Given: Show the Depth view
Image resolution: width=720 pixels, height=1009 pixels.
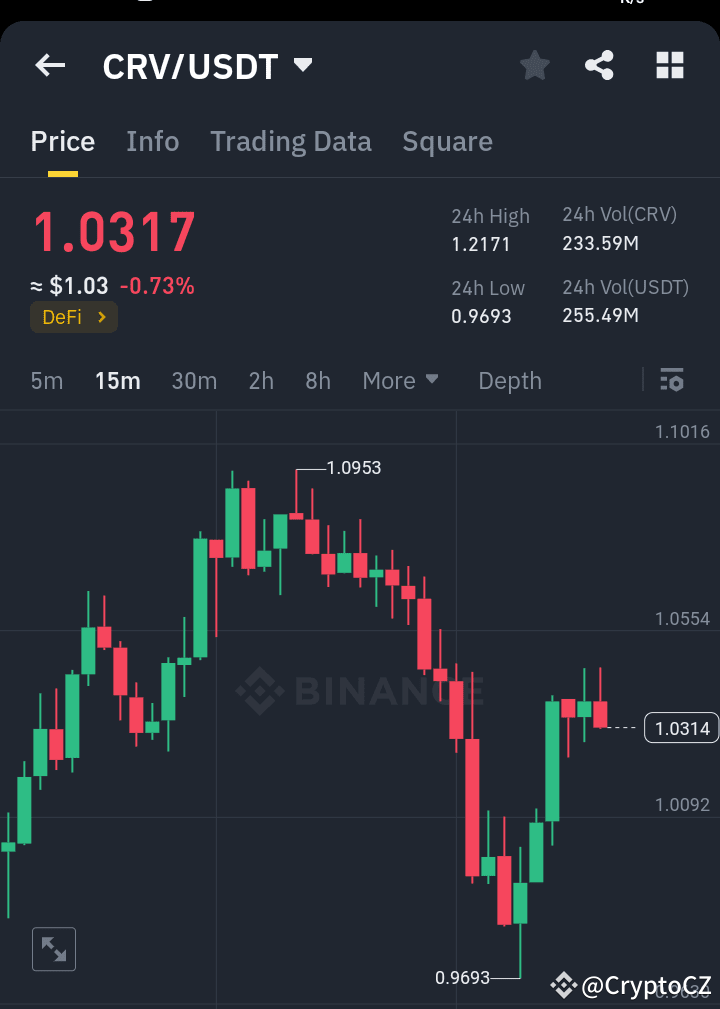Looking at the screenshot, I should pyautogui.click(x=509, y=380).
